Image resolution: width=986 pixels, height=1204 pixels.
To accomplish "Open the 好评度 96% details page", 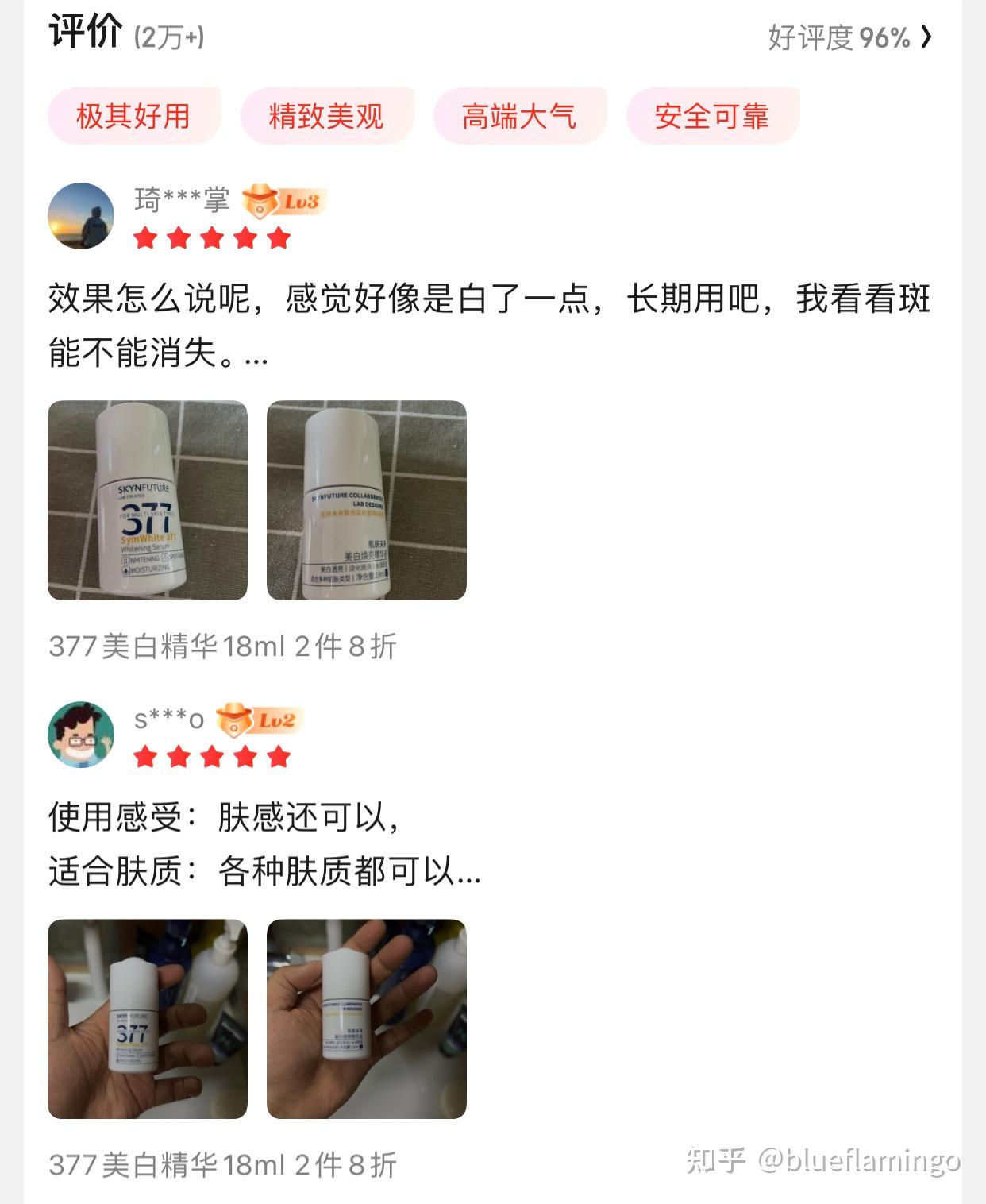I will 845,37.
